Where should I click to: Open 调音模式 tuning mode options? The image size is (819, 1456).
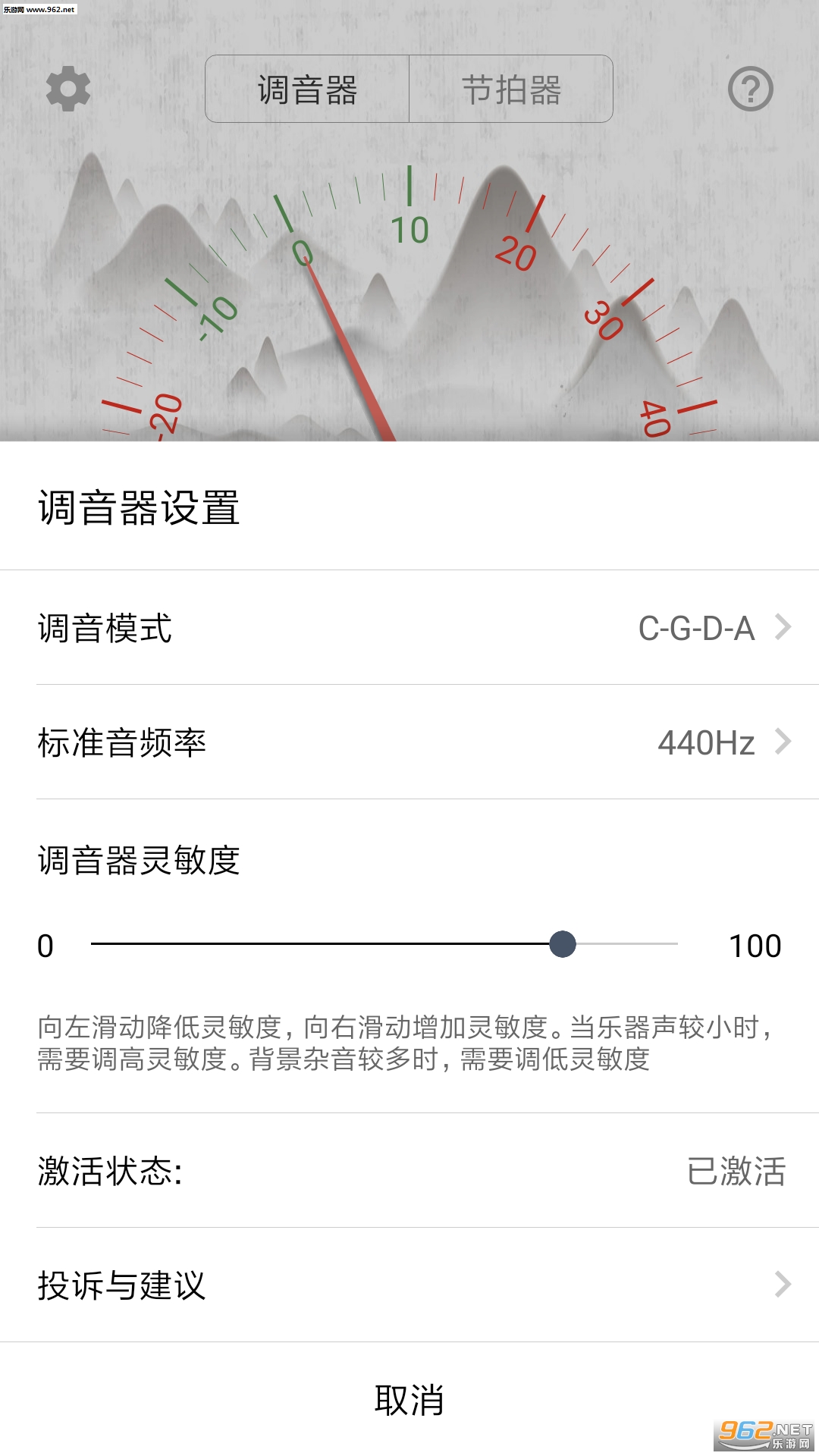(x=409, y=628)
